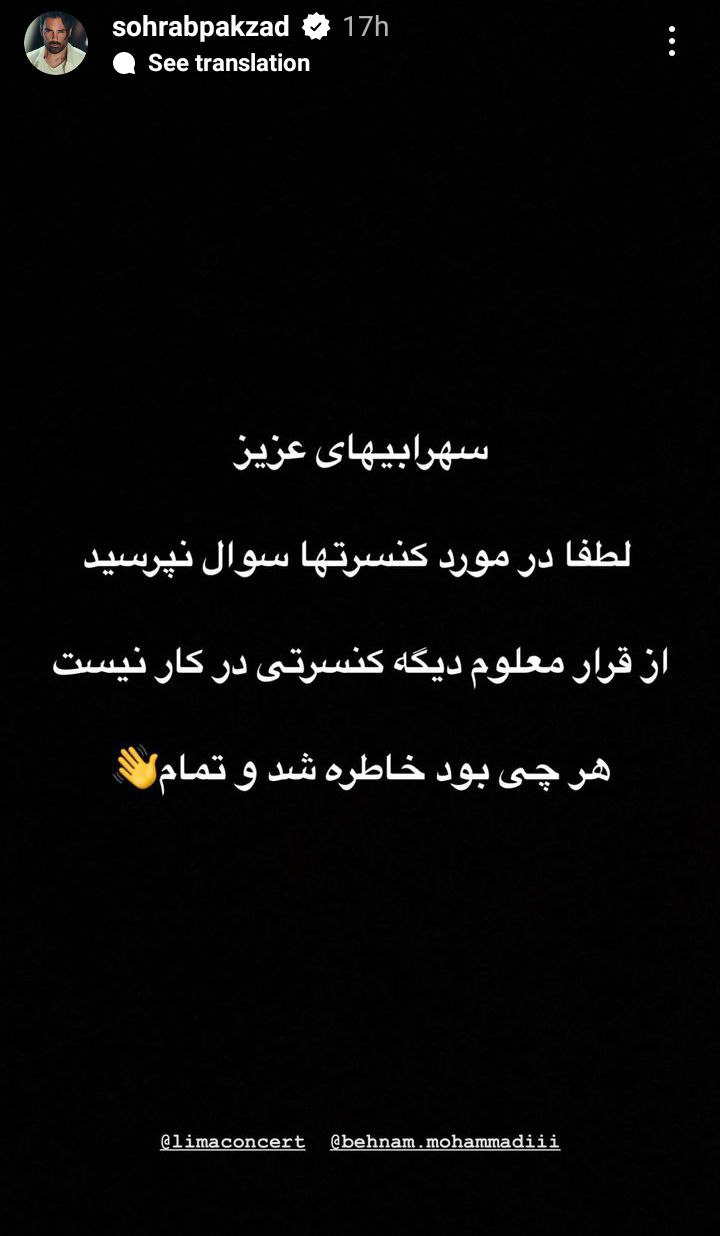
Task: Open the @limaconcert mention
Action: 233,1141
